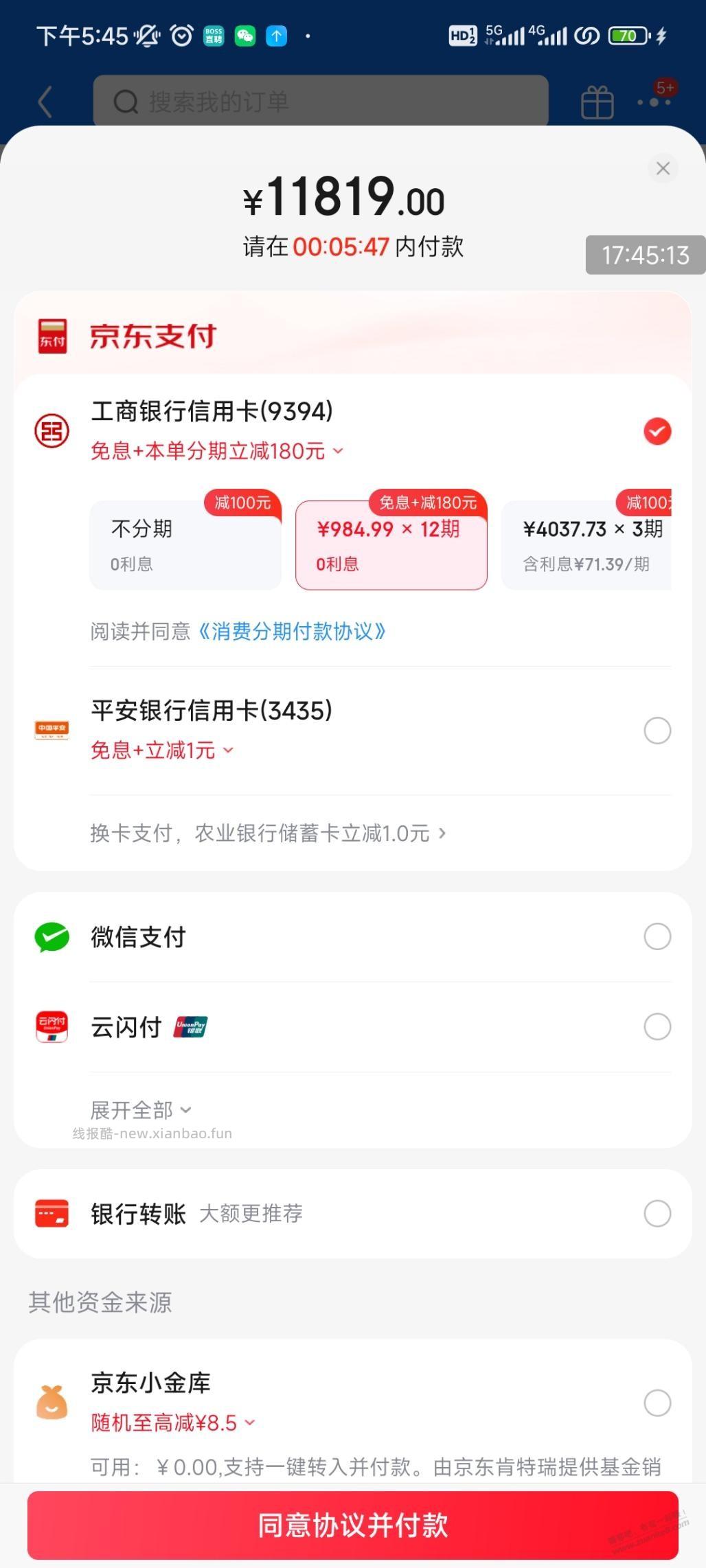Select the 不分期 payment option

(x=185, y=544)
